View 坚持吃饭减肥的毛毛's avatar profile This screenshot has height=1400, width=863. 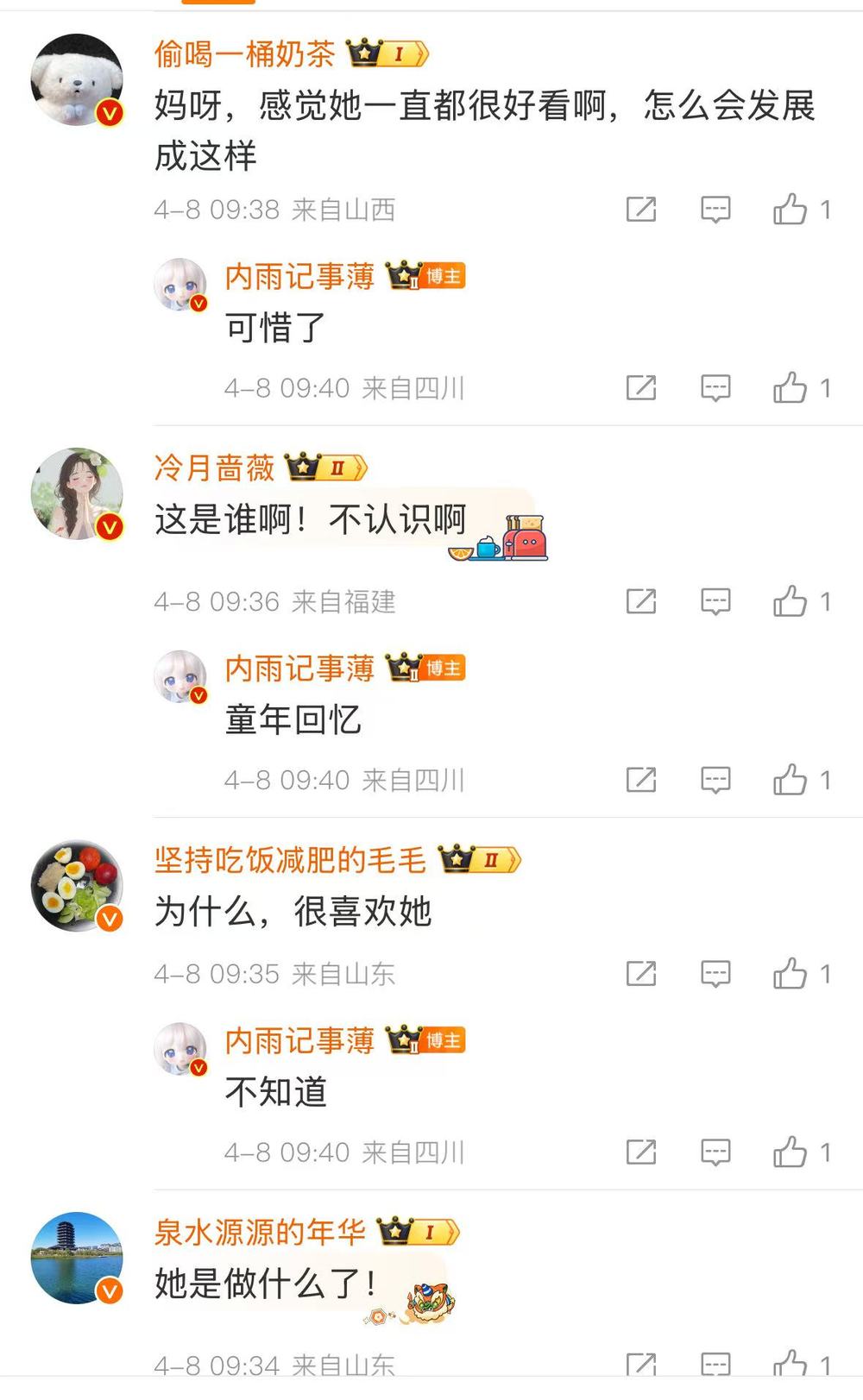tap(77, 885)
